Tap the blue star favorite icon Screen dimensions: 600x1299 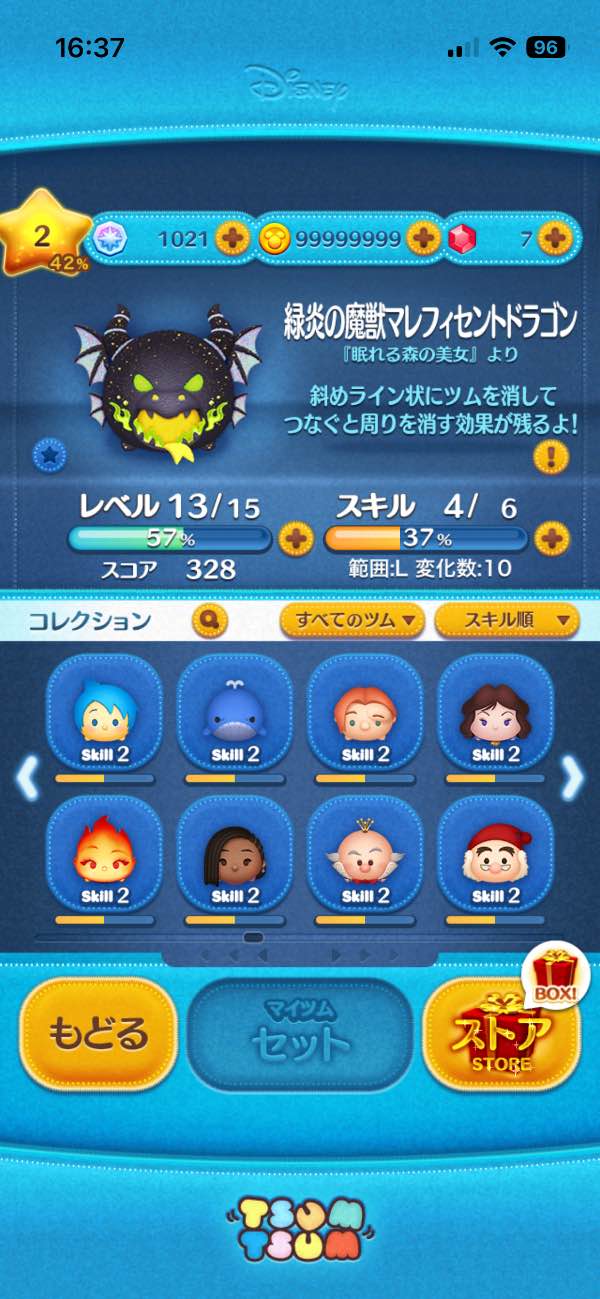(x=48, y=456)
